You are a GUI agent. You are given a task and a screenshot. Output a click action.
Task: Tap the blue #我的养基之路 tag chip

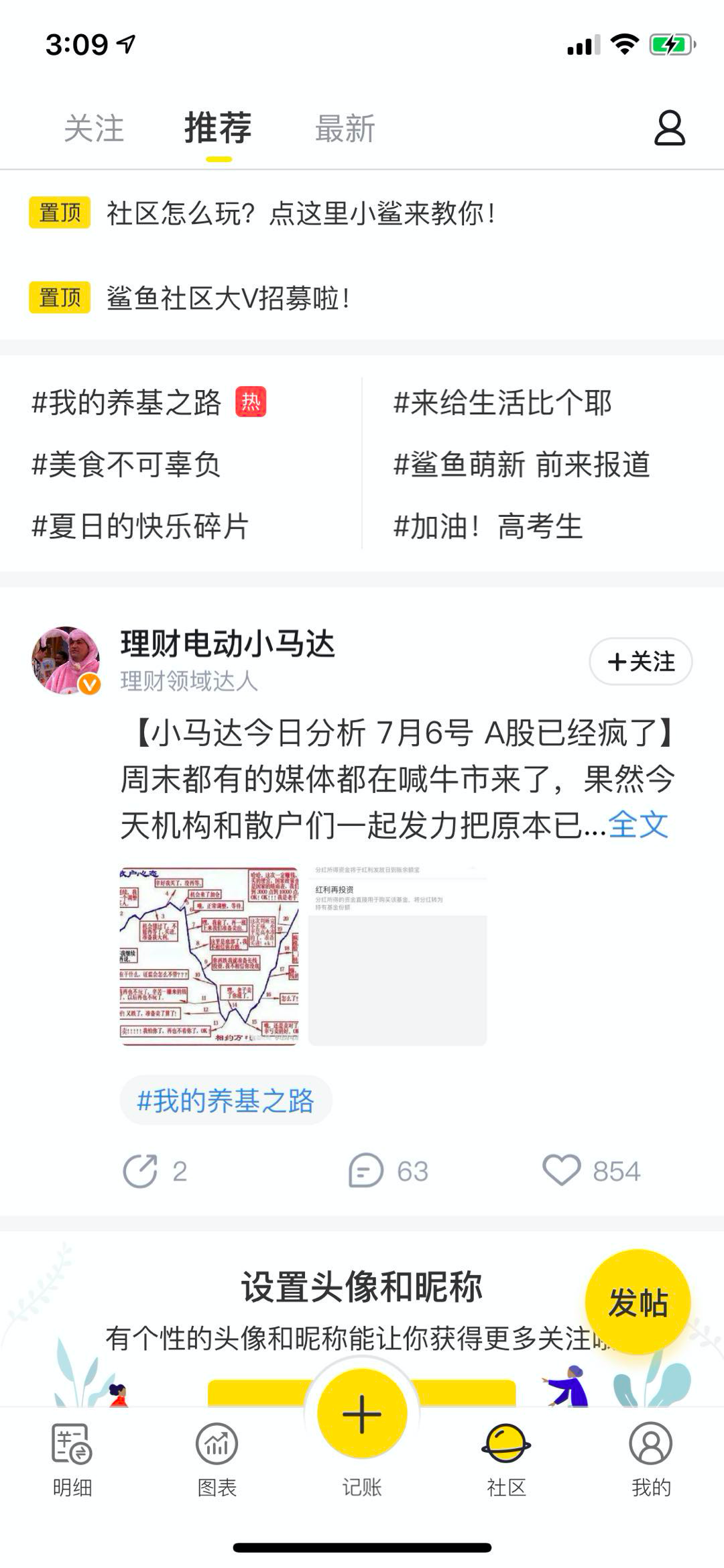226,1101
